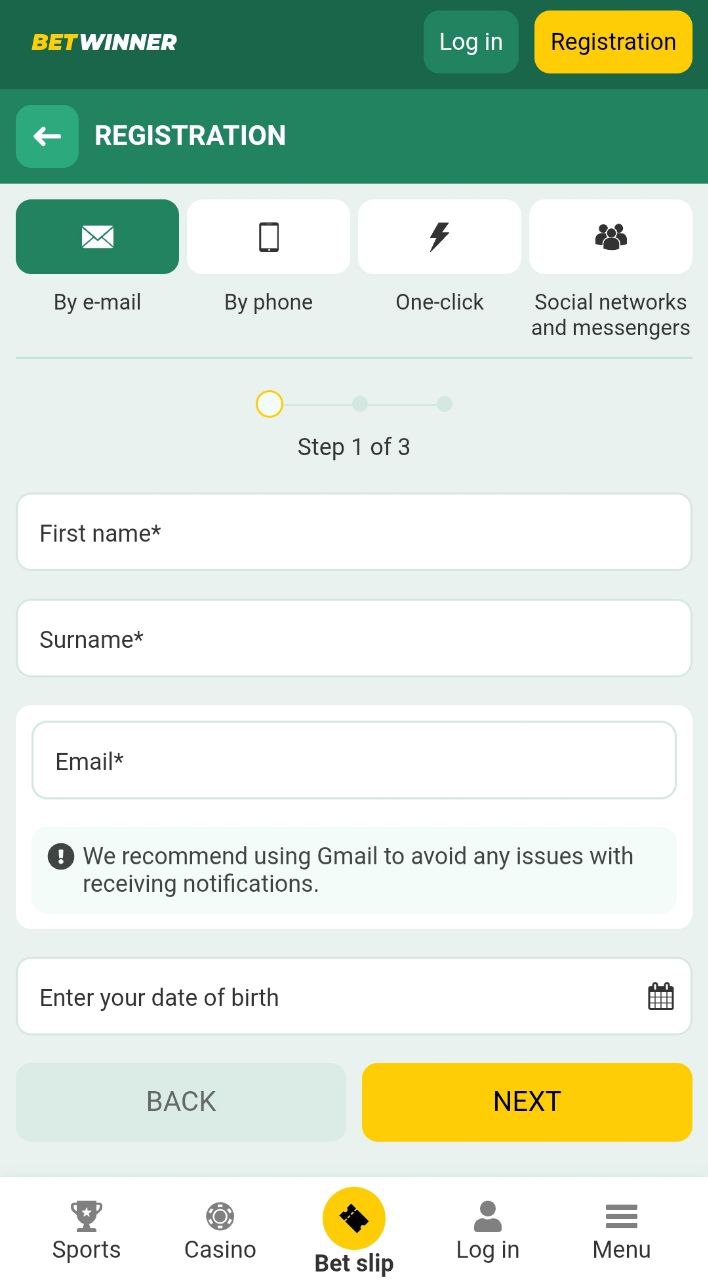Viewport: 708px width, 1280px height.
Task: Choose One-click registration
Action: pyautogui.click(x=439, y=237)
